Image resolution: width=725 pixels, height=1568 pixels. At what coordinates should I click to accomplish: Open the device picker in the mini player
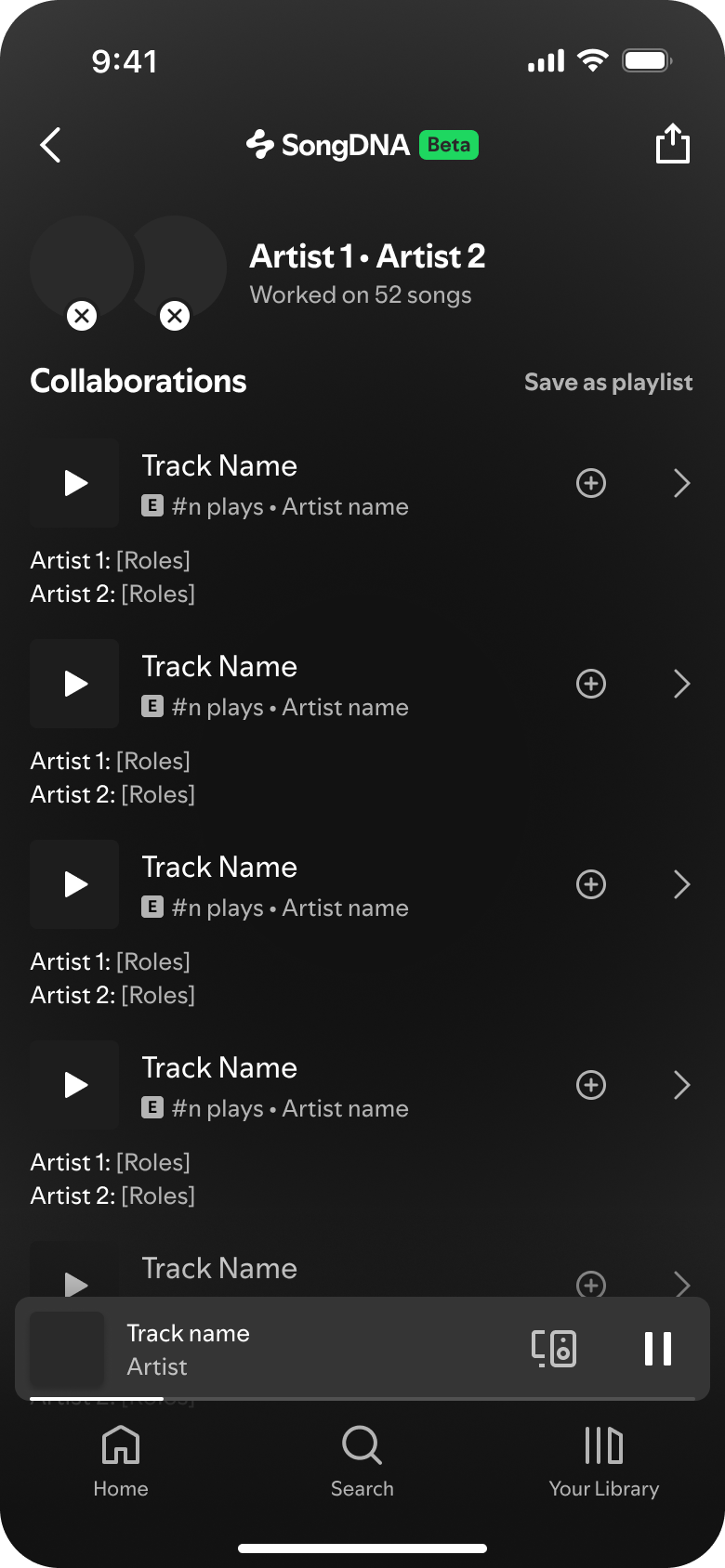[554, 1349]
